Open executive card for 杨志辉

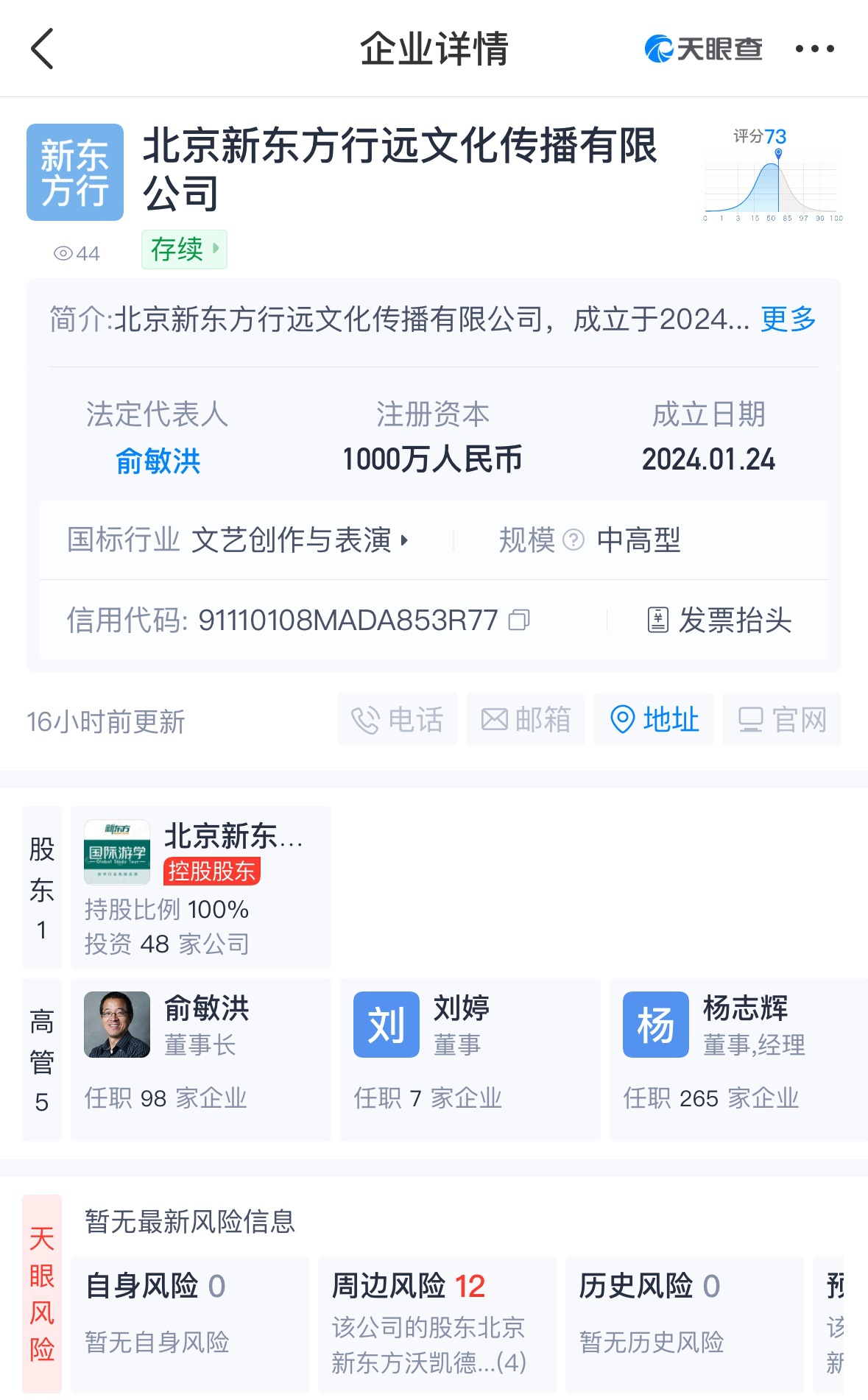point(738,1060)
